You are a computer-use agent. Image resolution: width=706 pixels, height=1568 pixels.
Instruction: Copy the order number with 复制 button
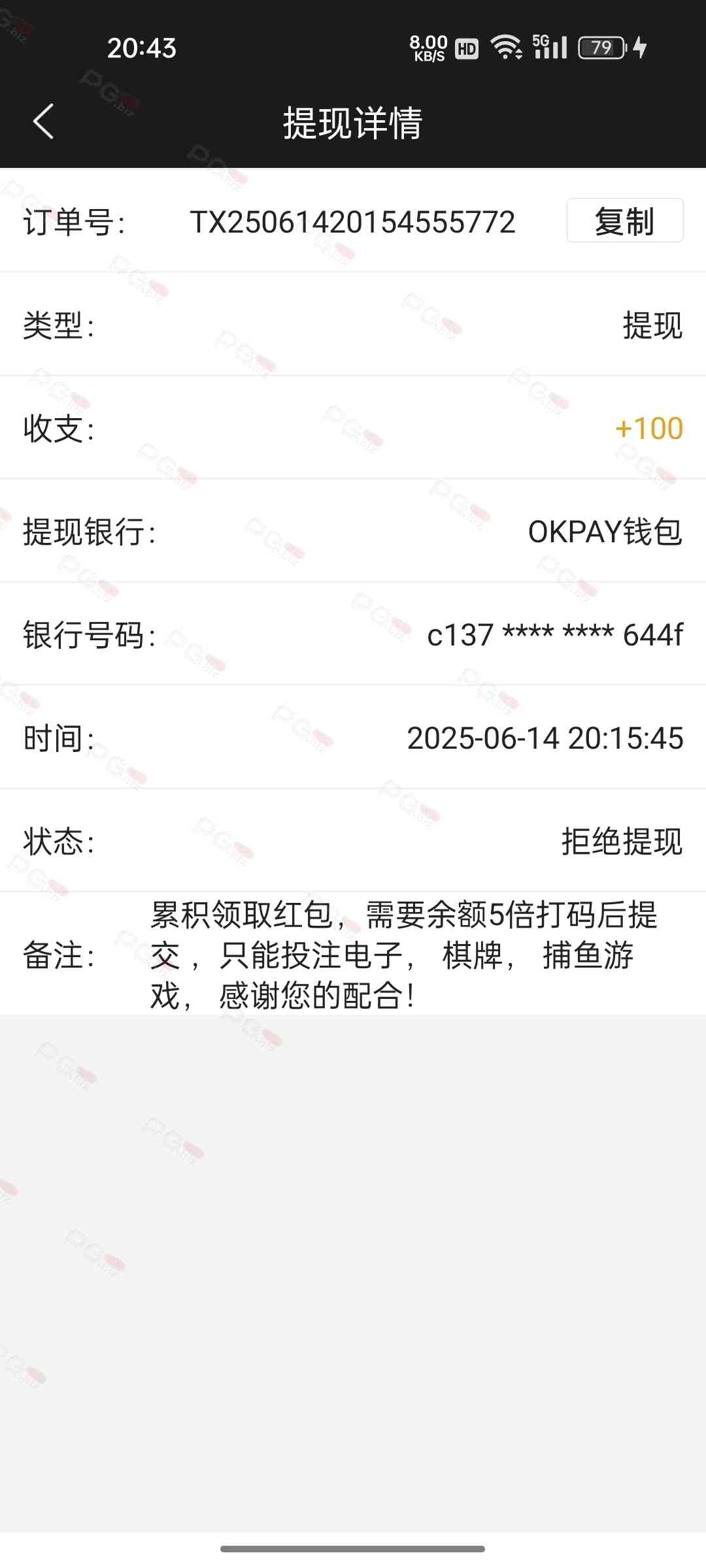pyautogui.click(x=624, y=221)
